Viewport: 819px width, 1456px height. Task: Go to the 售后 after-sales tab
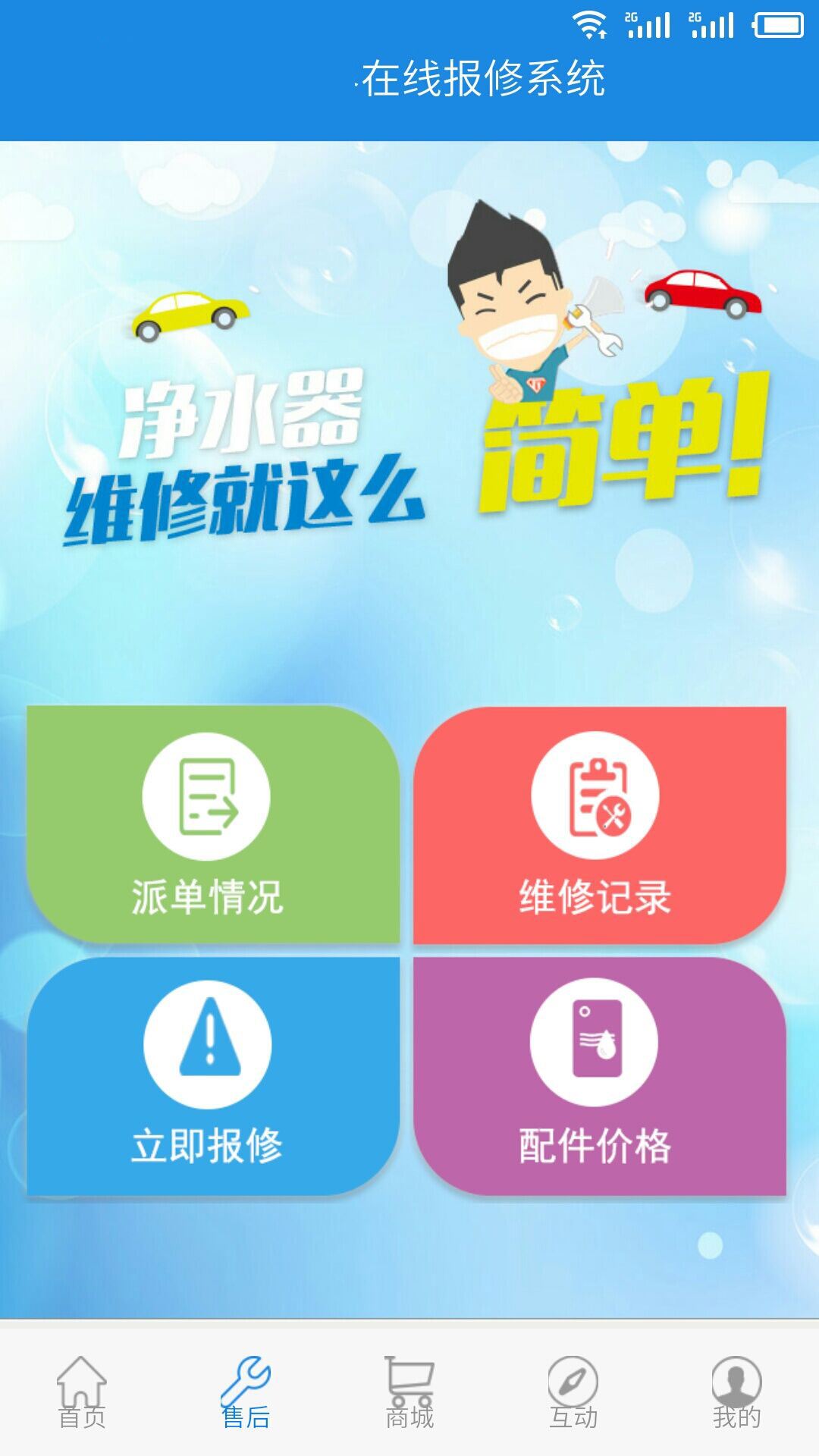tap(246, 1392)
